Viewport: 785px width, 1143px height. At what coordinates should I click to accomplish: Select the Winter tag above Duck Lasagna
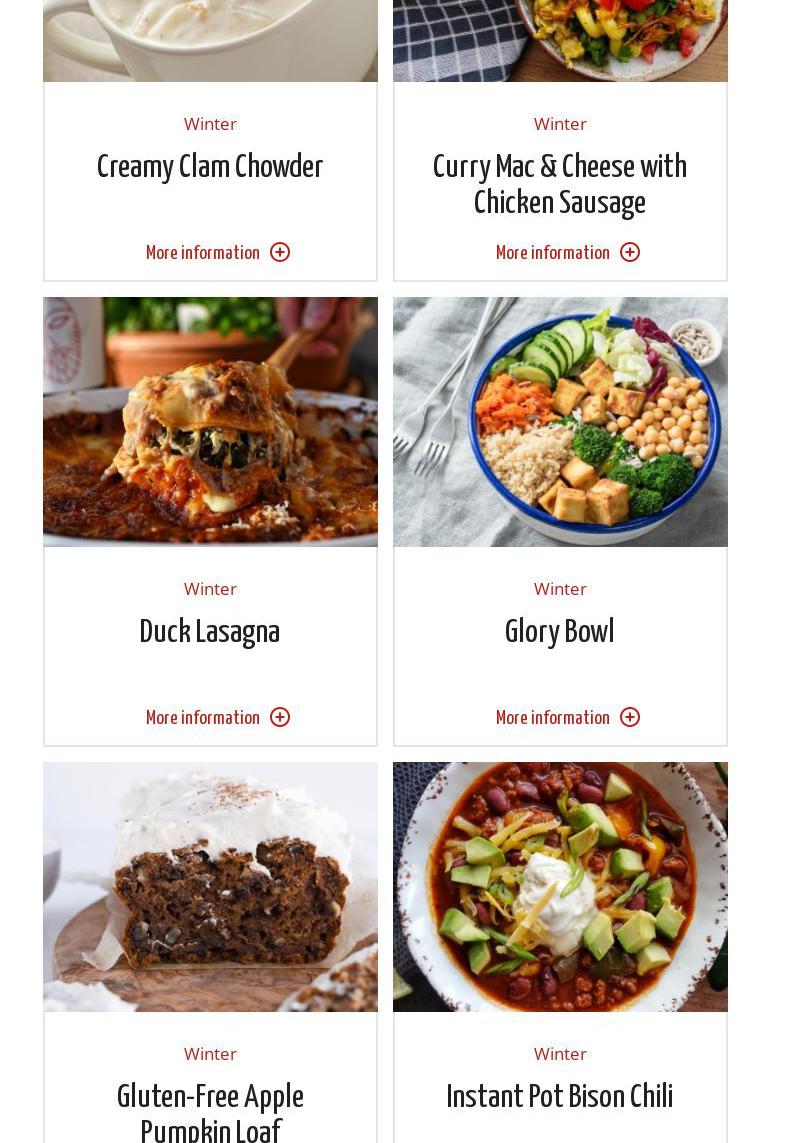210,589
